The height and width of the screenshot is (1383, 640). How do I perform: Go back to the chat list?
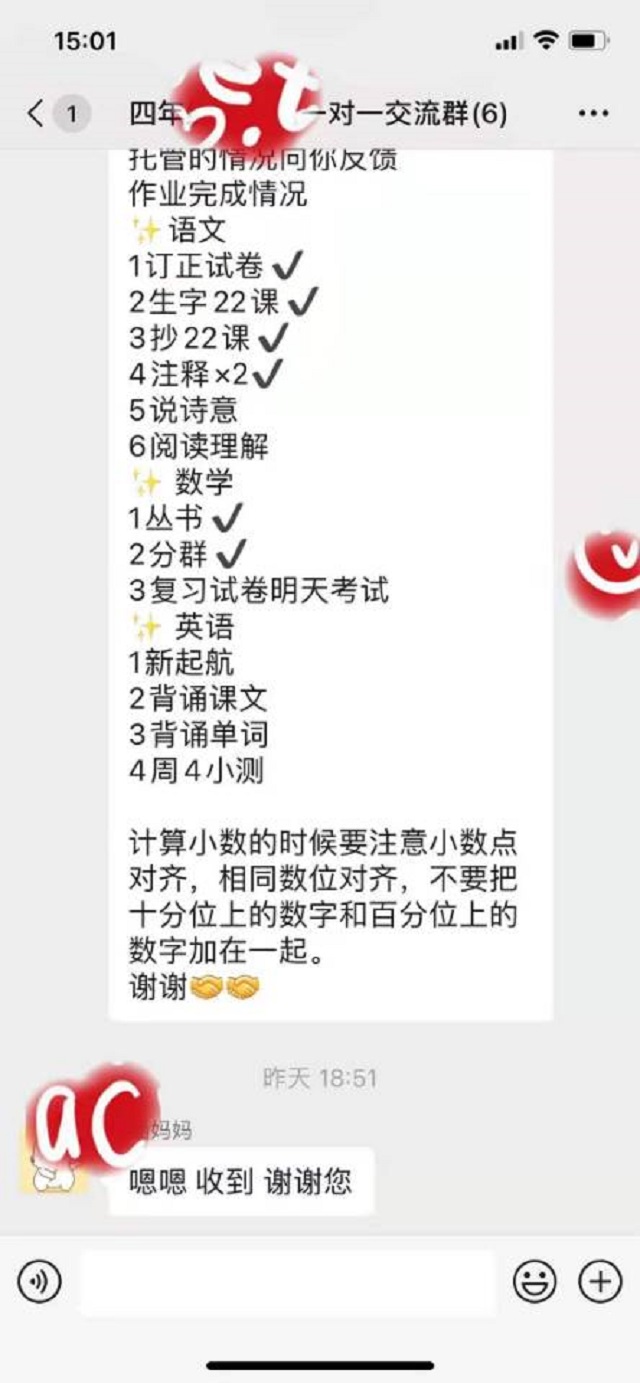click(x=37, y=114)
